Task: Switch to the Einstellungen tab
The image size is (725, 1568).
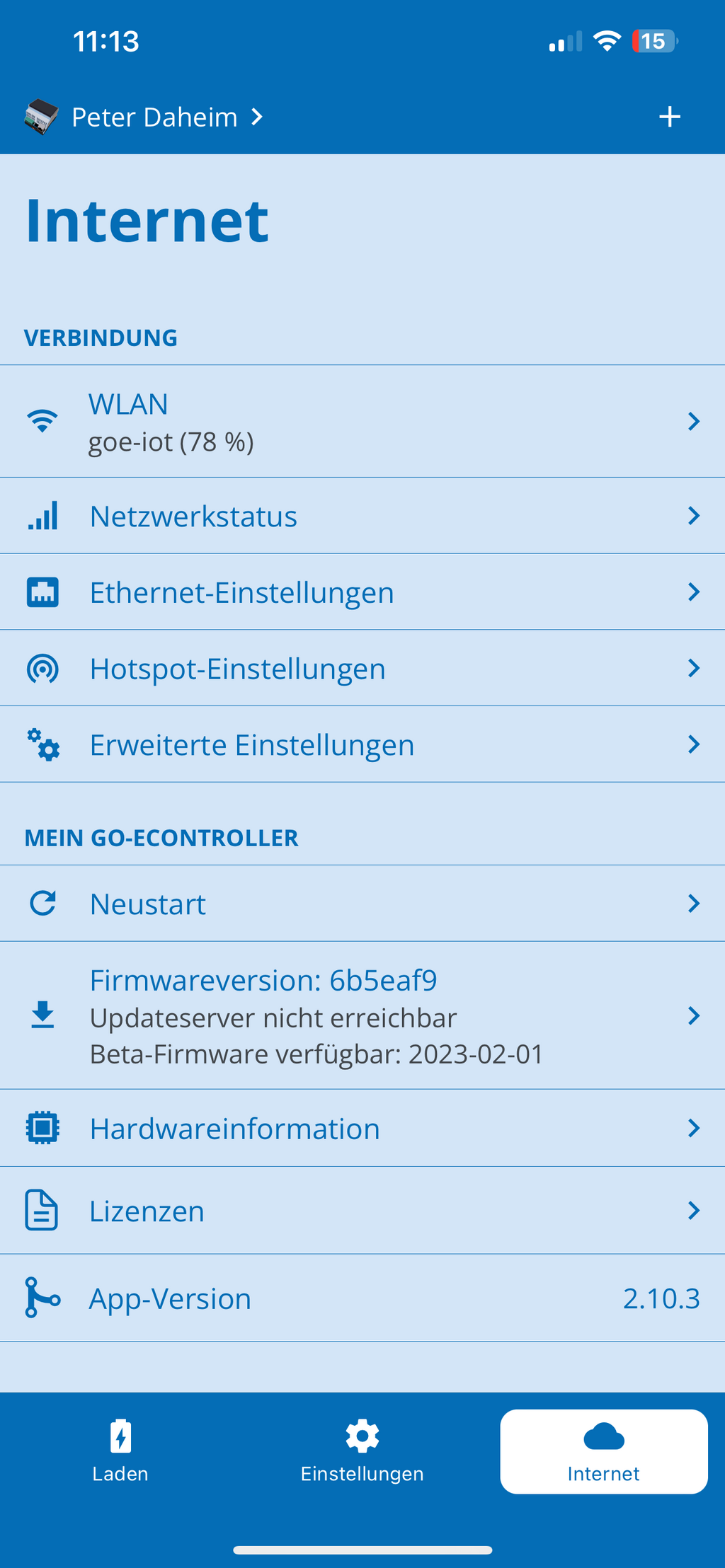Action: coord(362,1451)
